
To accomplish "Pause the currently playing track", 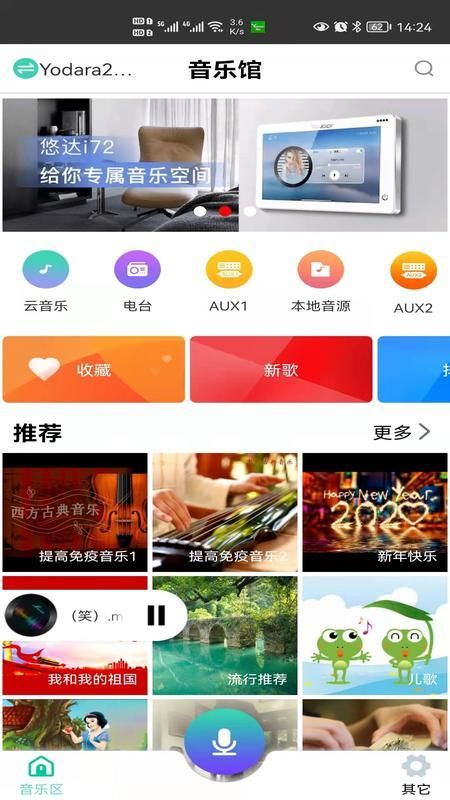I will [156, 615].
